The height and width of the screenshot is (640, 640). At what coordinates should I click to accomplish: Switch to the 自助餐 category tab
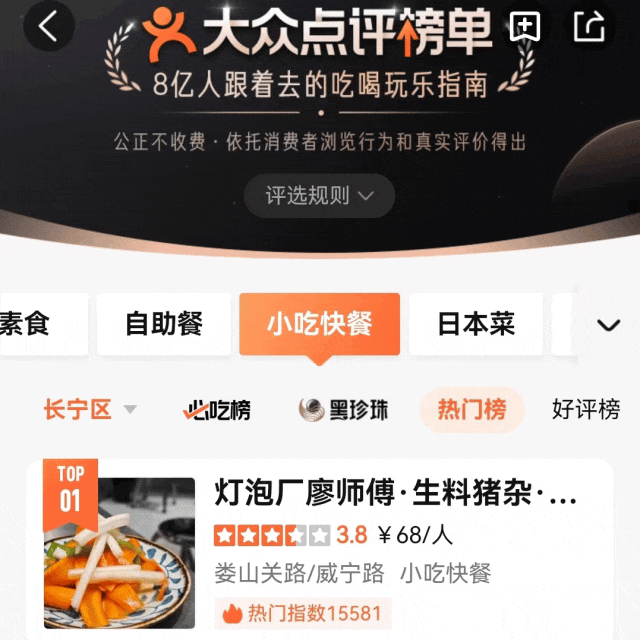164,324
